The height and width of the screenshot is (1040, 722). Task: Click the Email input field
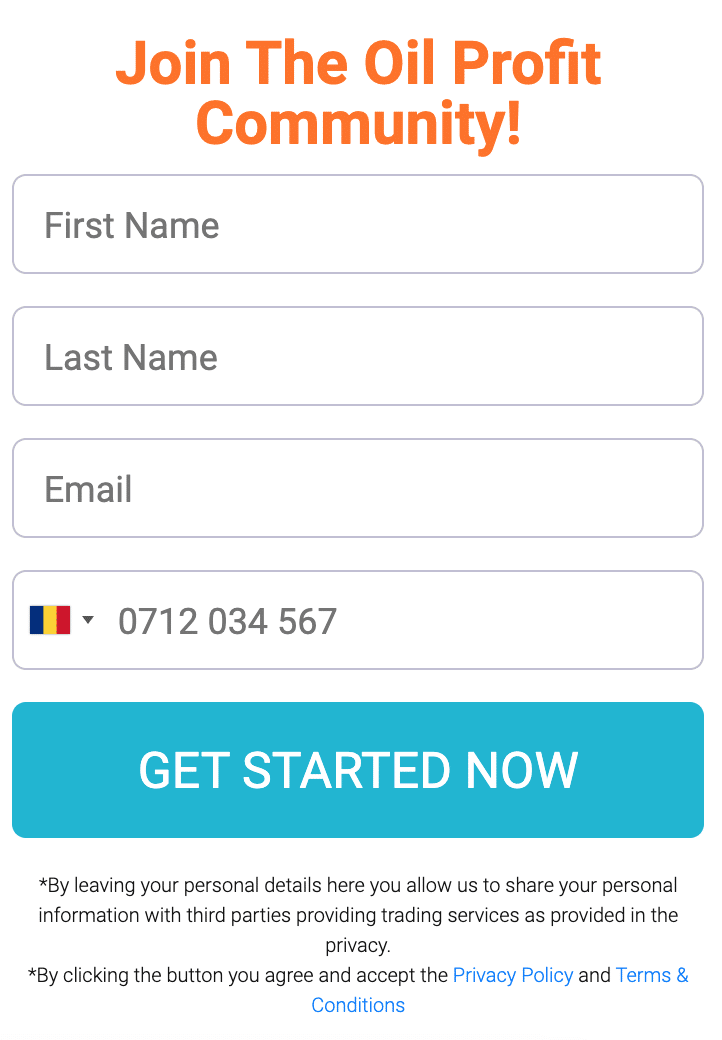[x=357, y=488]
